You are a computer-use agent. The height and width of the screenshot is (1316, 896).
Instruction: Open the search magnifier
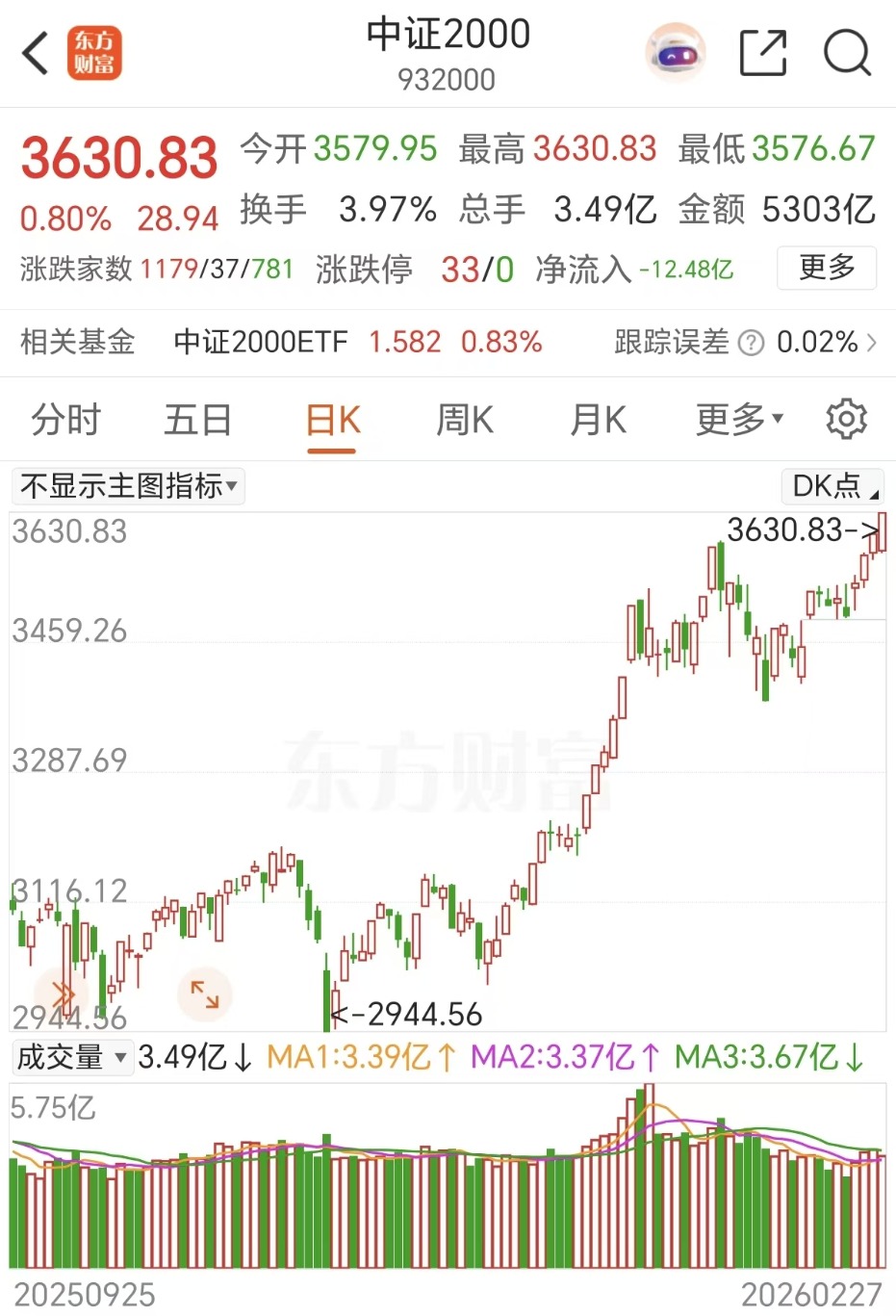coord(847,53)
